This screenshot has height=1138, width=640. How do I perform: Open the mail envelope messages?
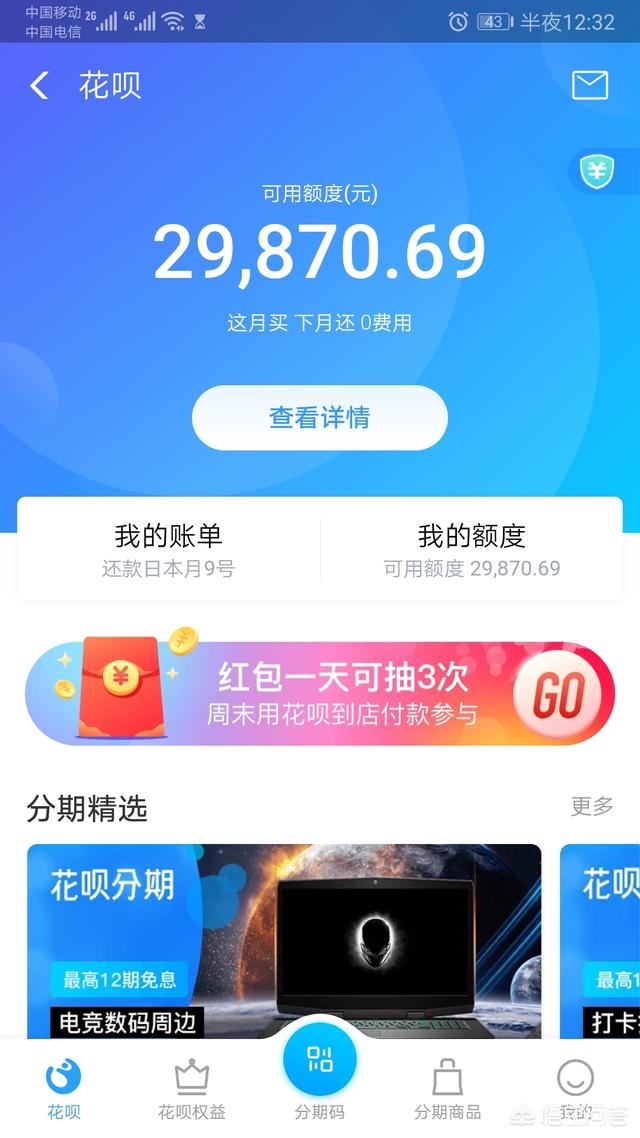pos(589,86)
